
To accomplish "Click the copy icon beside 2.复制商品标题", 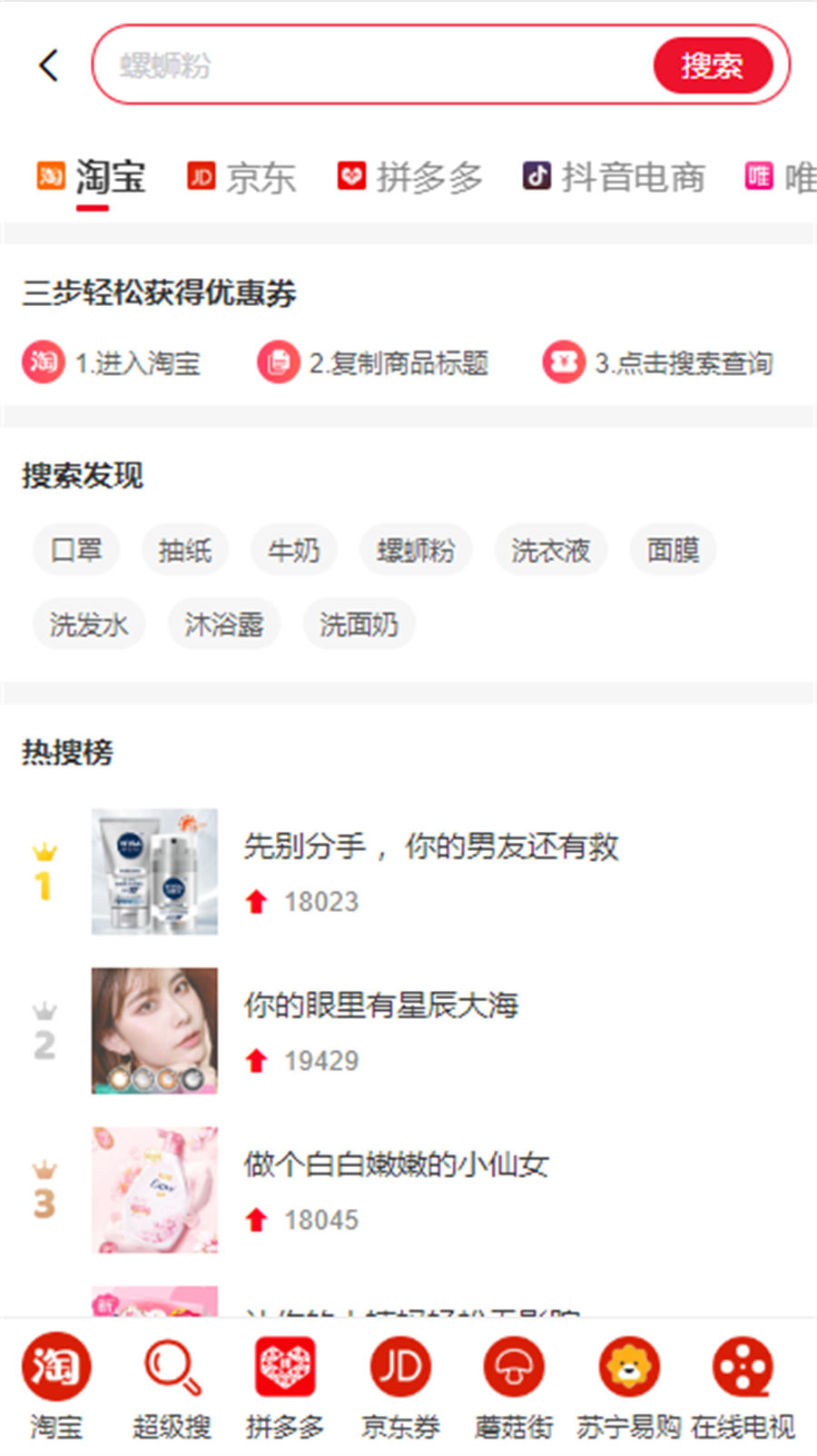I will [x=278, y=362].
